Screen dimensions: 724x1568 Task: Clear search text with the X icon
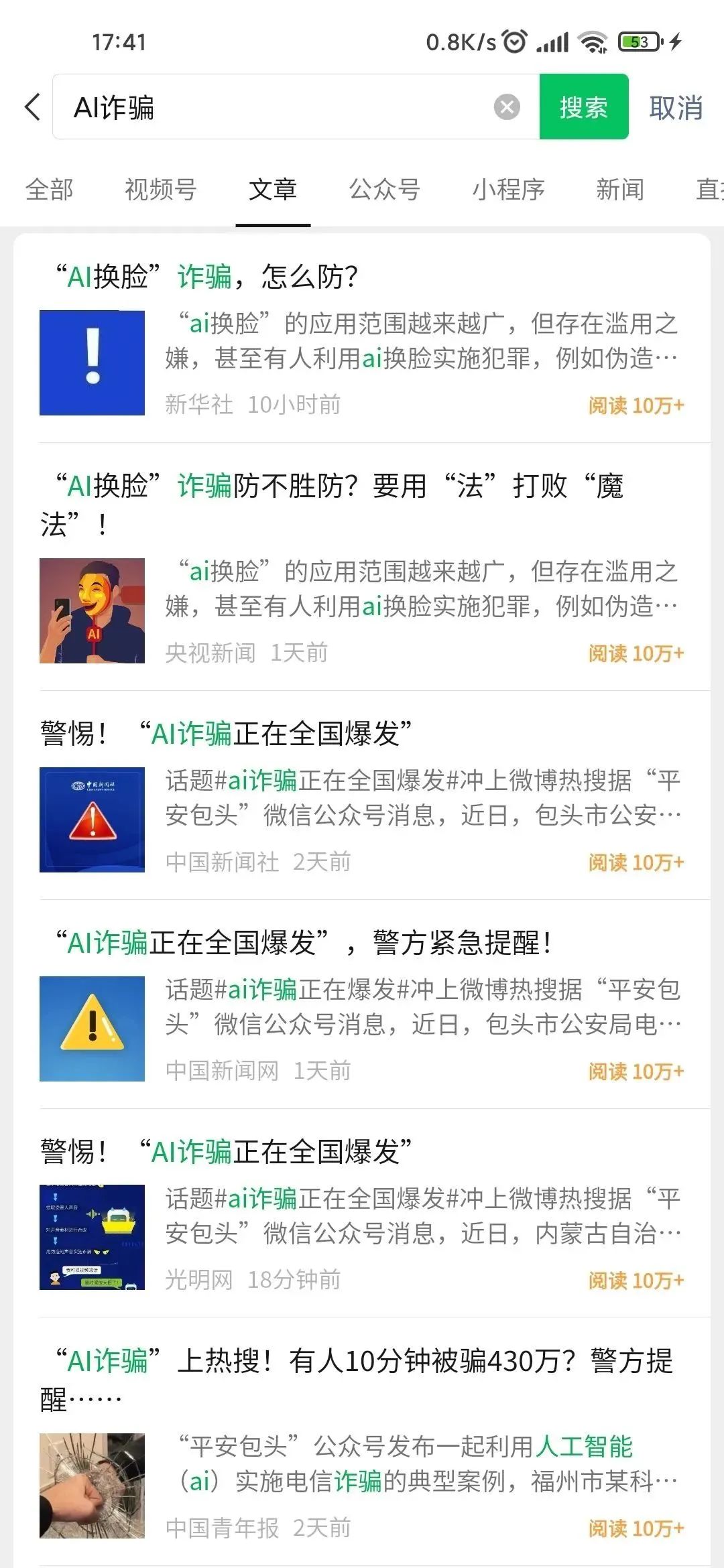(x=507, y=105)
